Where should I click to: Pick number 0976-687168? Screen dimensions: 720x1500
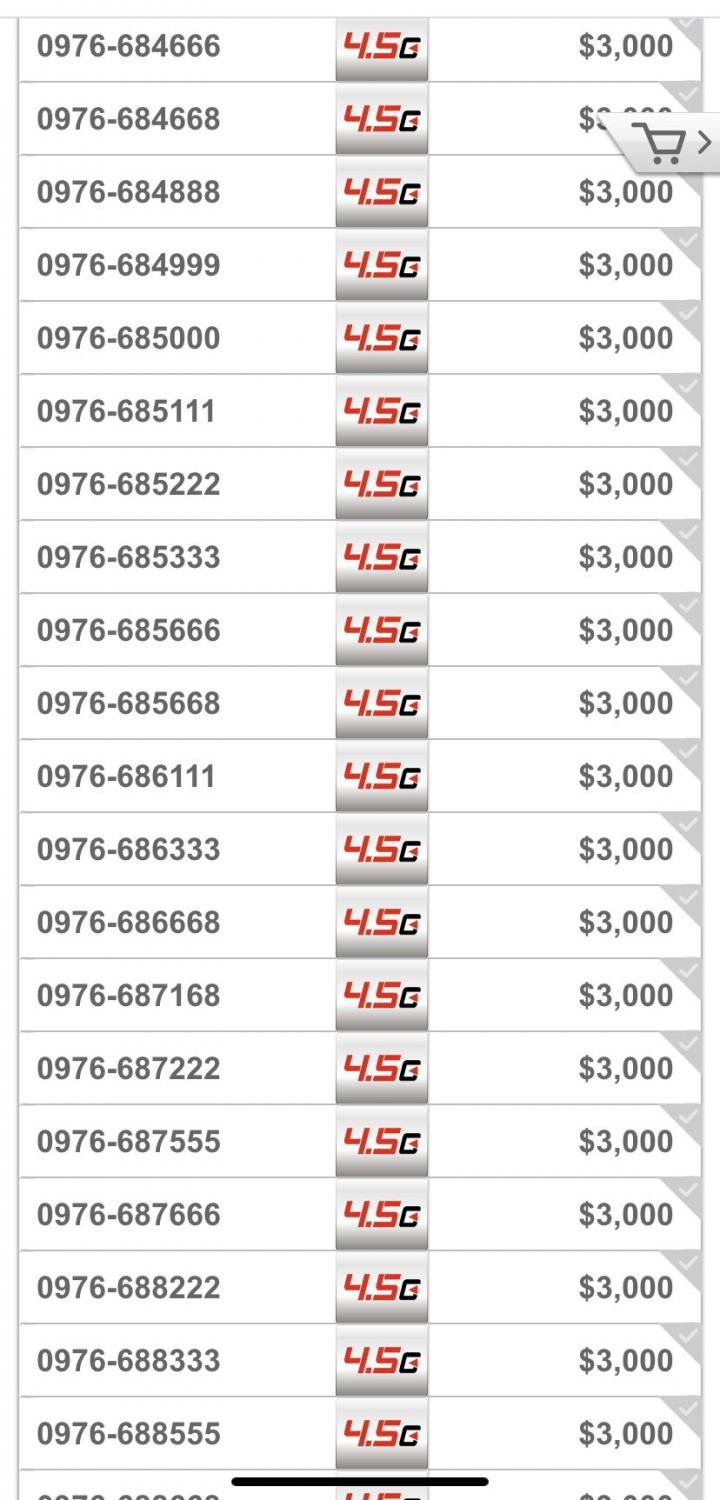[360, 995]
